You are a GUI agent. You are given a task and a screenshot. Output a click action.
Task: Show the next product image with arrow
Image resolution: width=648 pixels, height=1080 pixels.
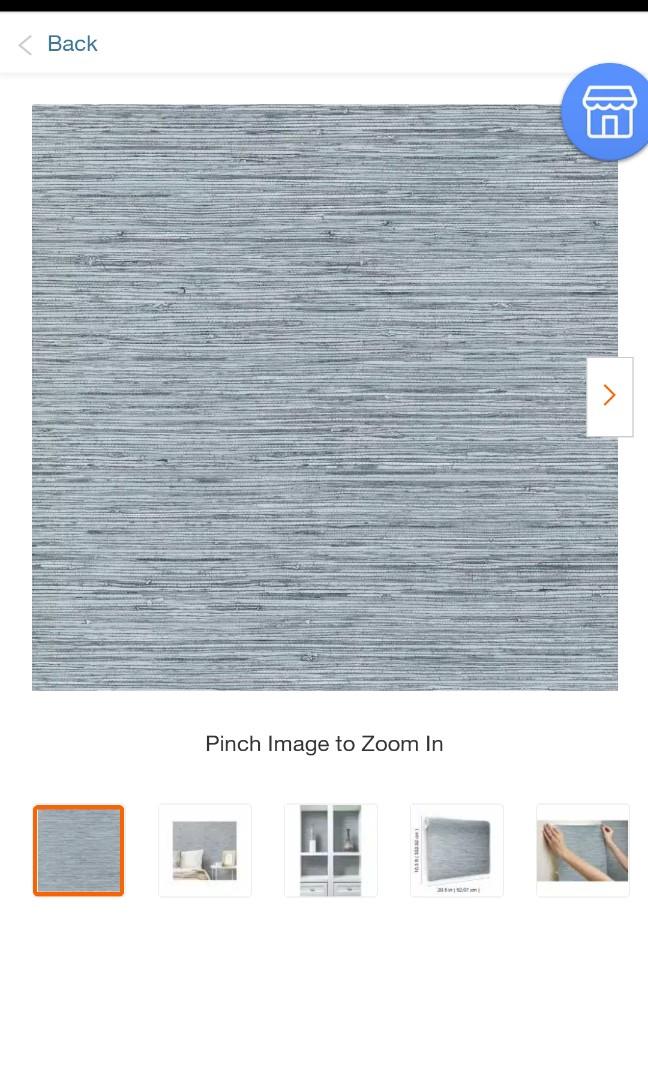pos(609,396)
